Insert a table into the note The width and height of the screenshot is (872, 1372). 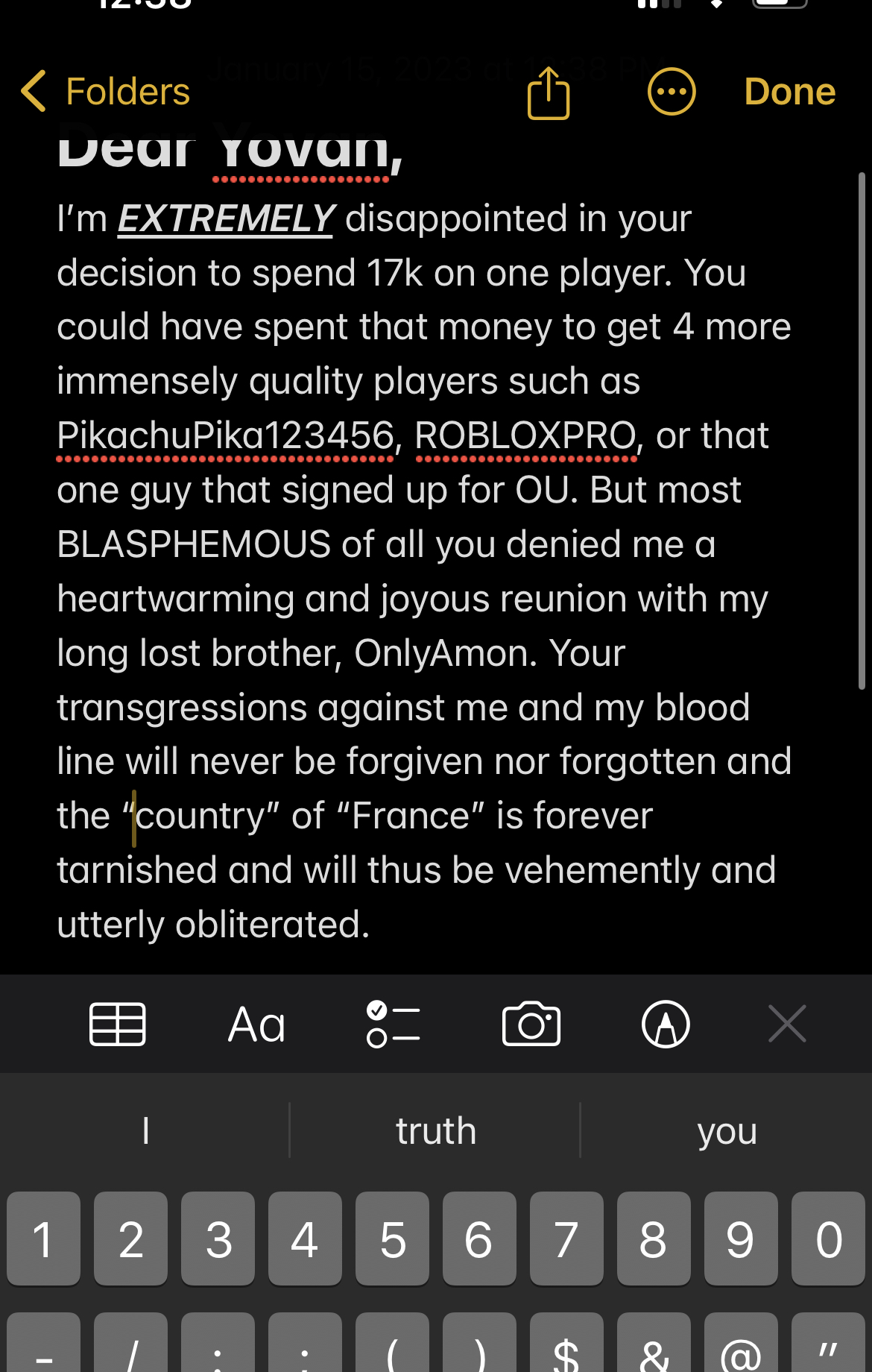point(118,1024)
